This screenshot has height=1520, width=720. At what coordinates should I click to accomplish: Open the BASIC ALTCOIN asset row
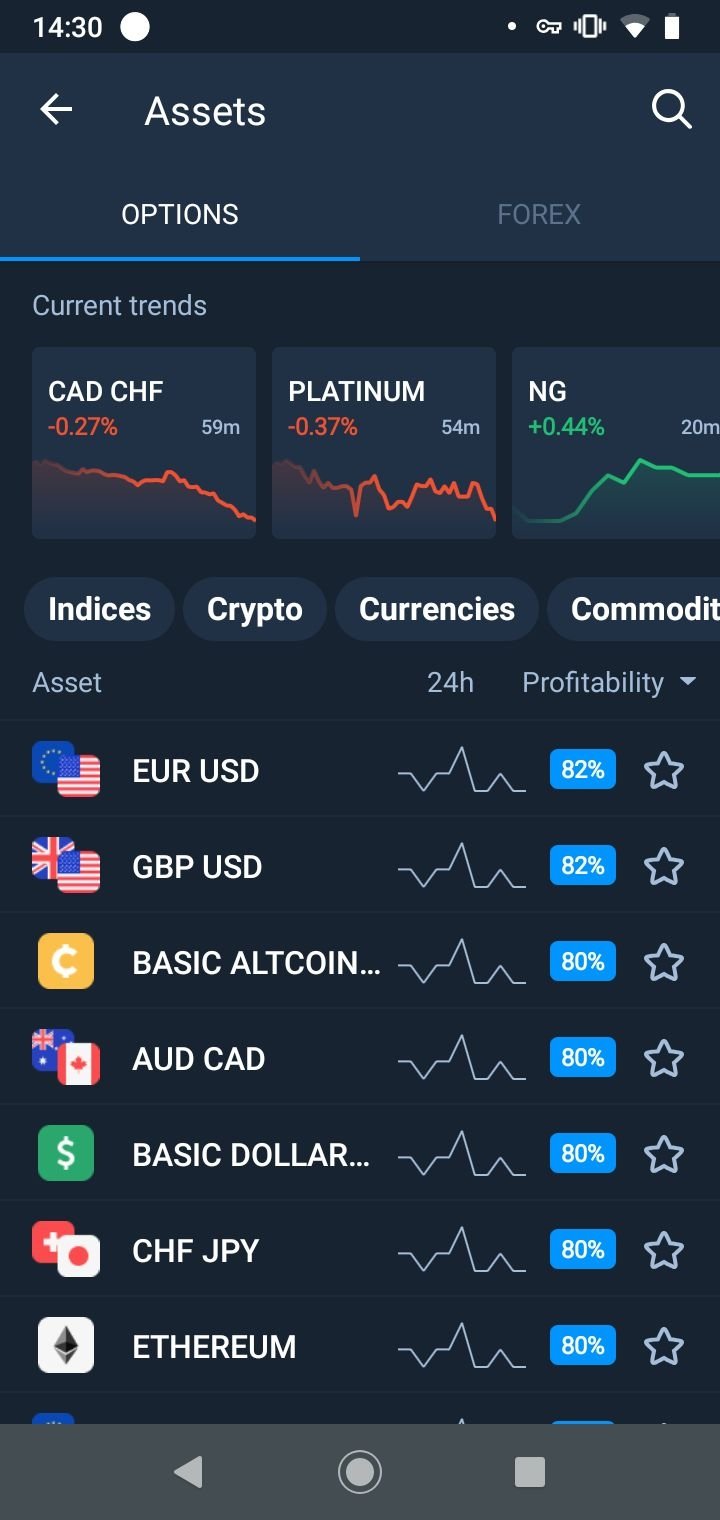point(360,962)
